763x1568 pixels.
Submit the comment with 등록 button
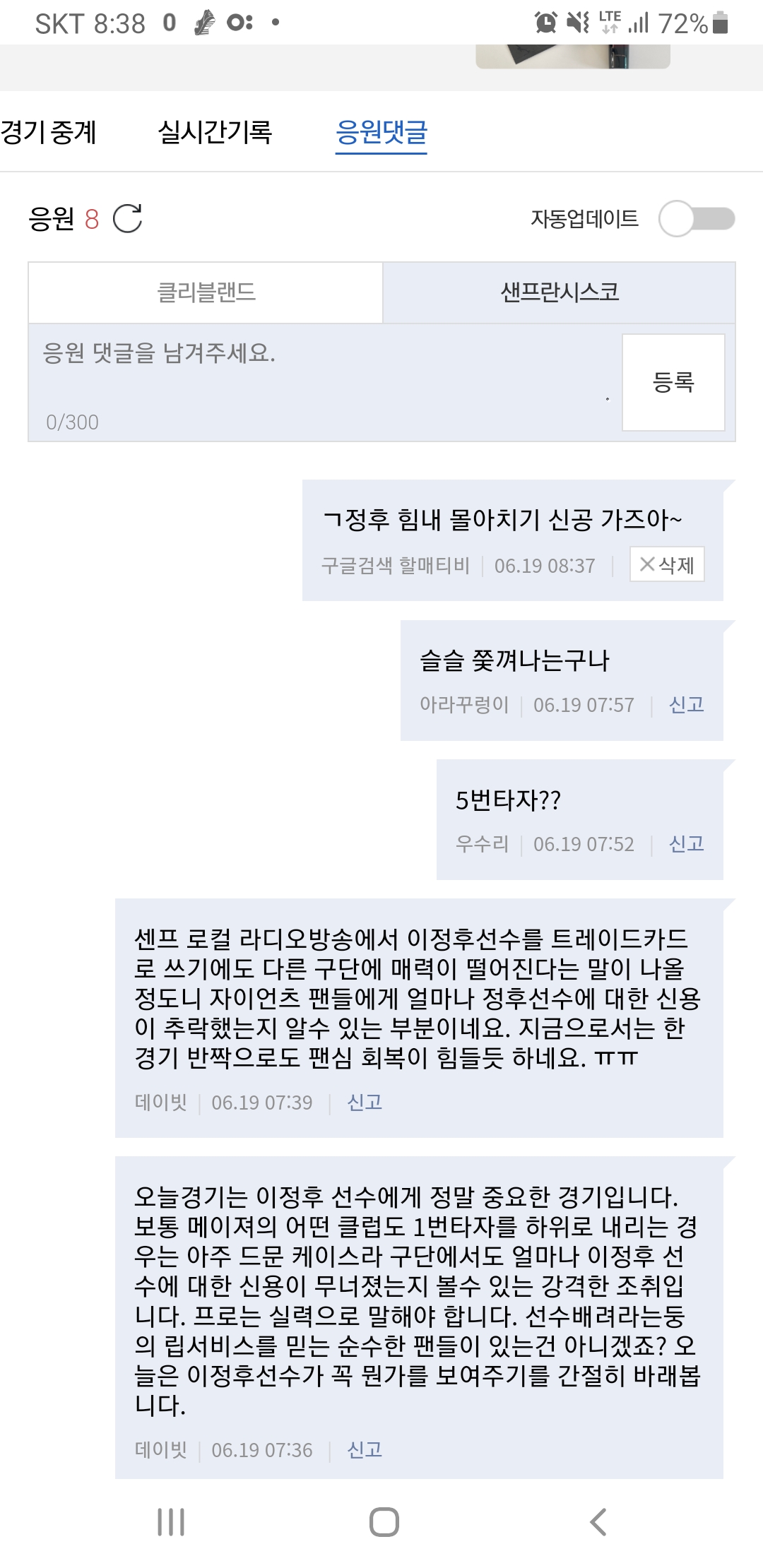pos(673,382)
